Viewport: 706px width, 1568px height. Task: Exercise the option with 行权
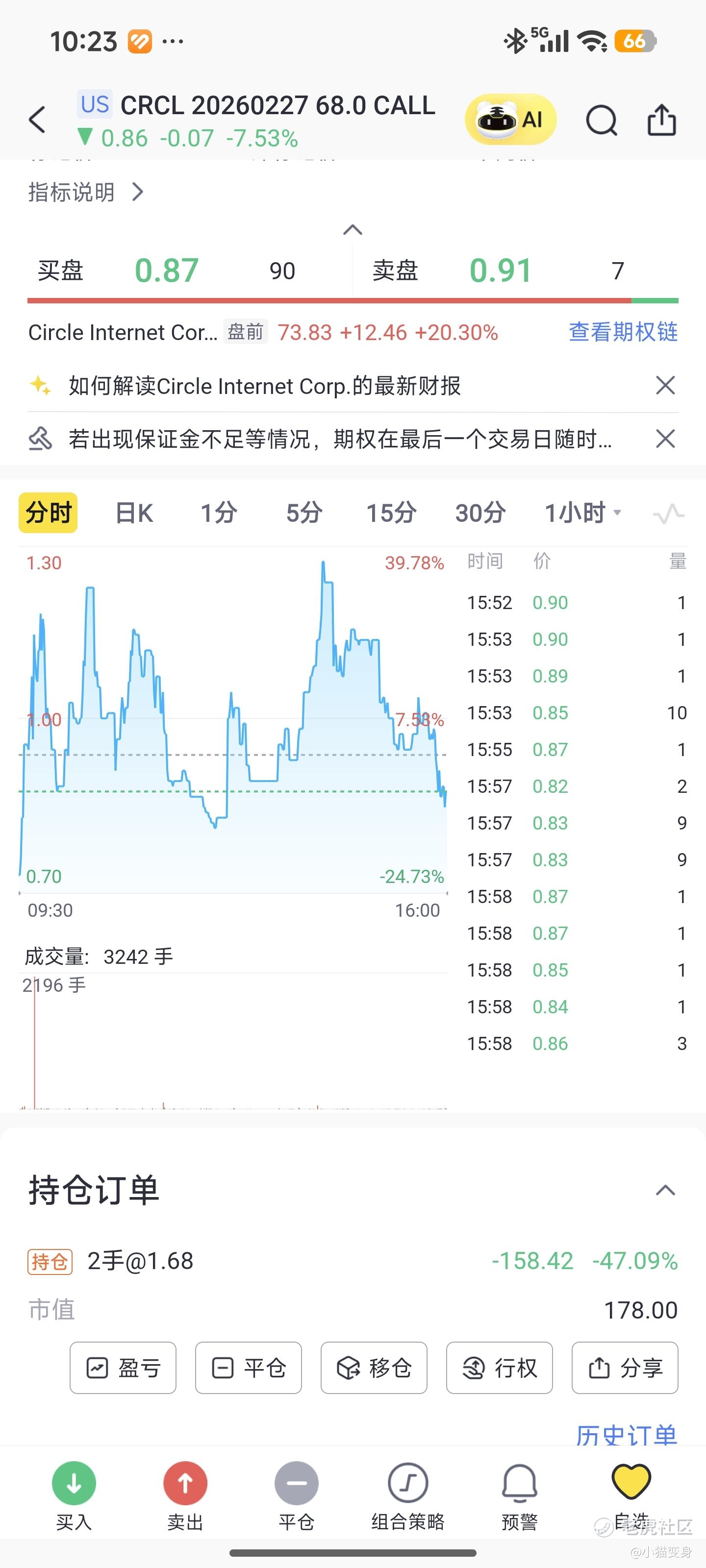[500, 1368]
